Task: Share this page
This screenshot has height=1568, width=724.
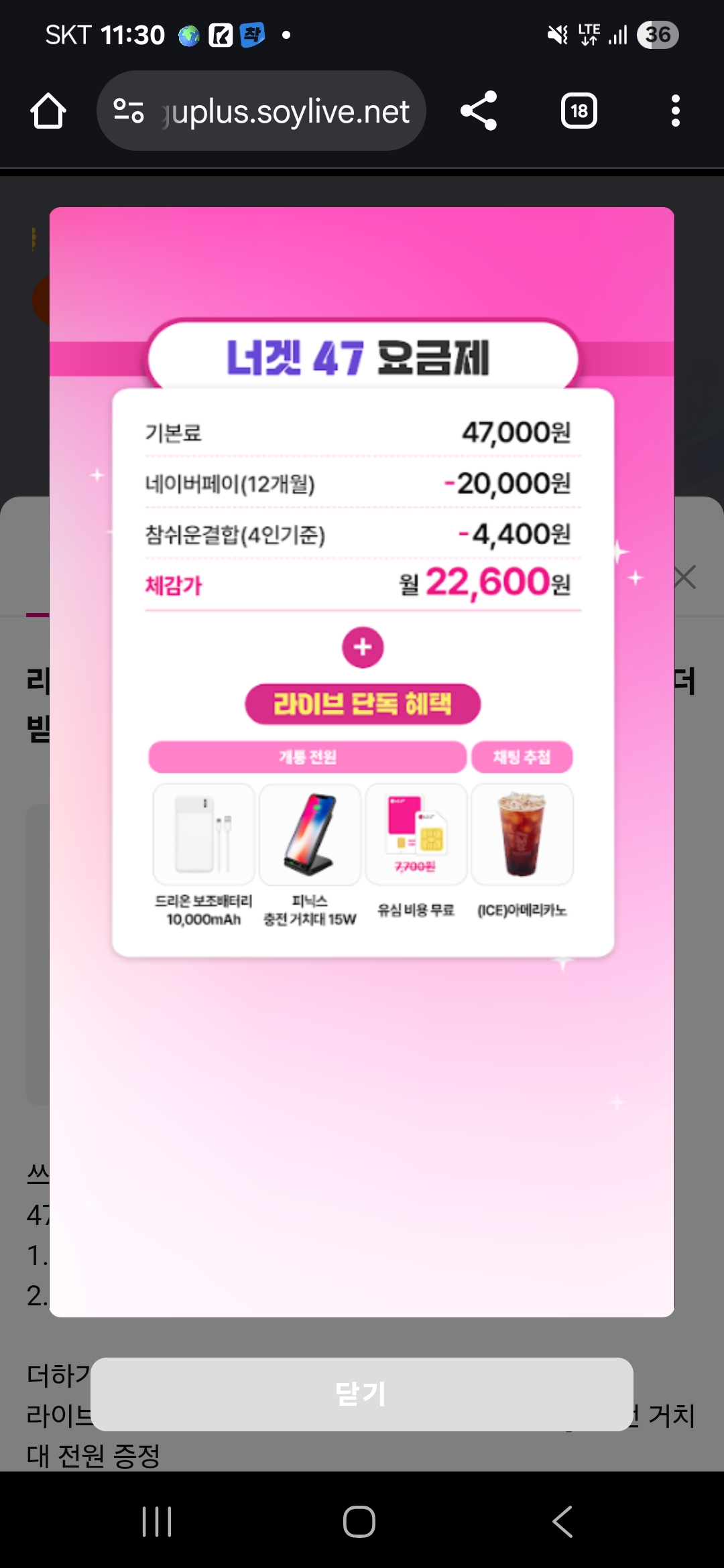Action: 479,111
